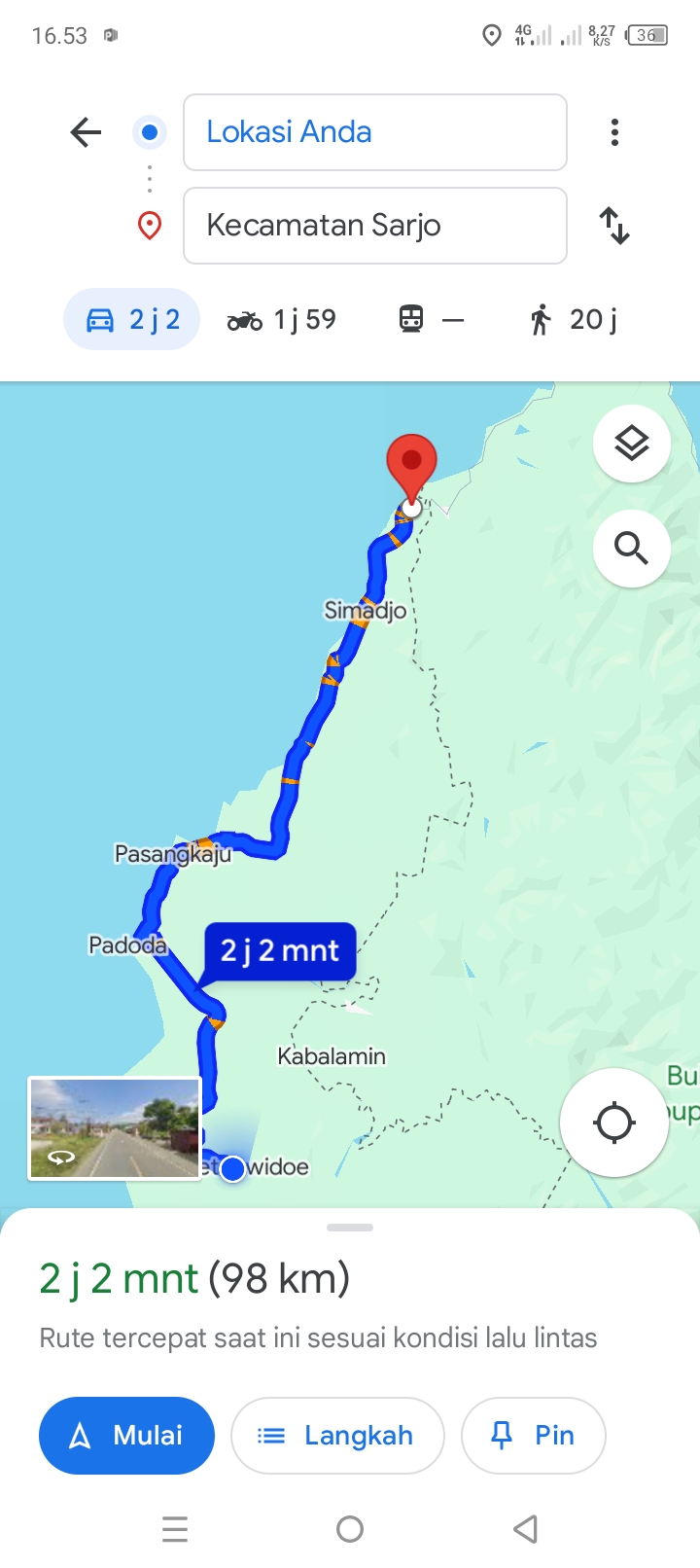Viewport: 700px width, 1568px height.
Task: Swap the start and destination
Action: click(x=614, y=226)
